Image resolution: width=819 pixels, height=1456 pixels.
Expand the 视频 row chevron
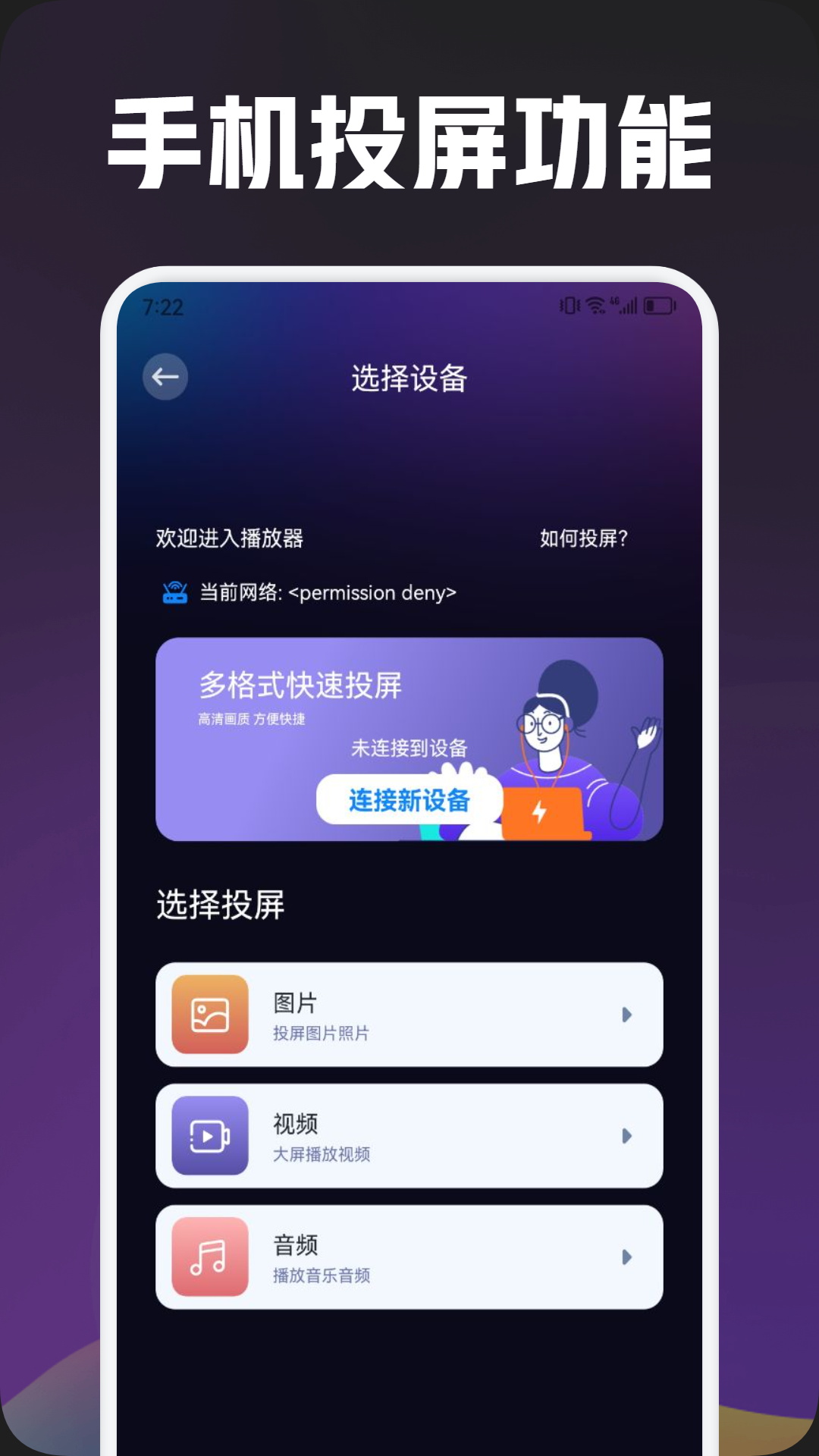626,1136
